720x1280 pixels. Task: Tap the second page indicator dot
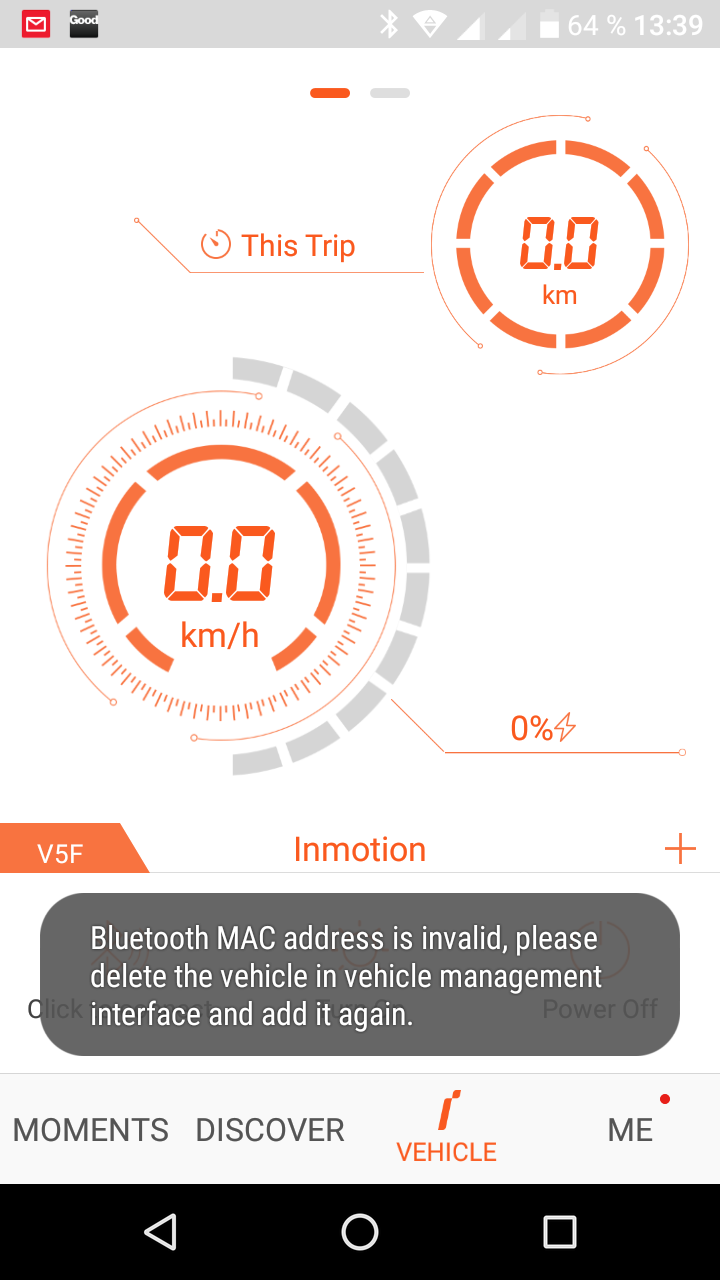[390, 93]
